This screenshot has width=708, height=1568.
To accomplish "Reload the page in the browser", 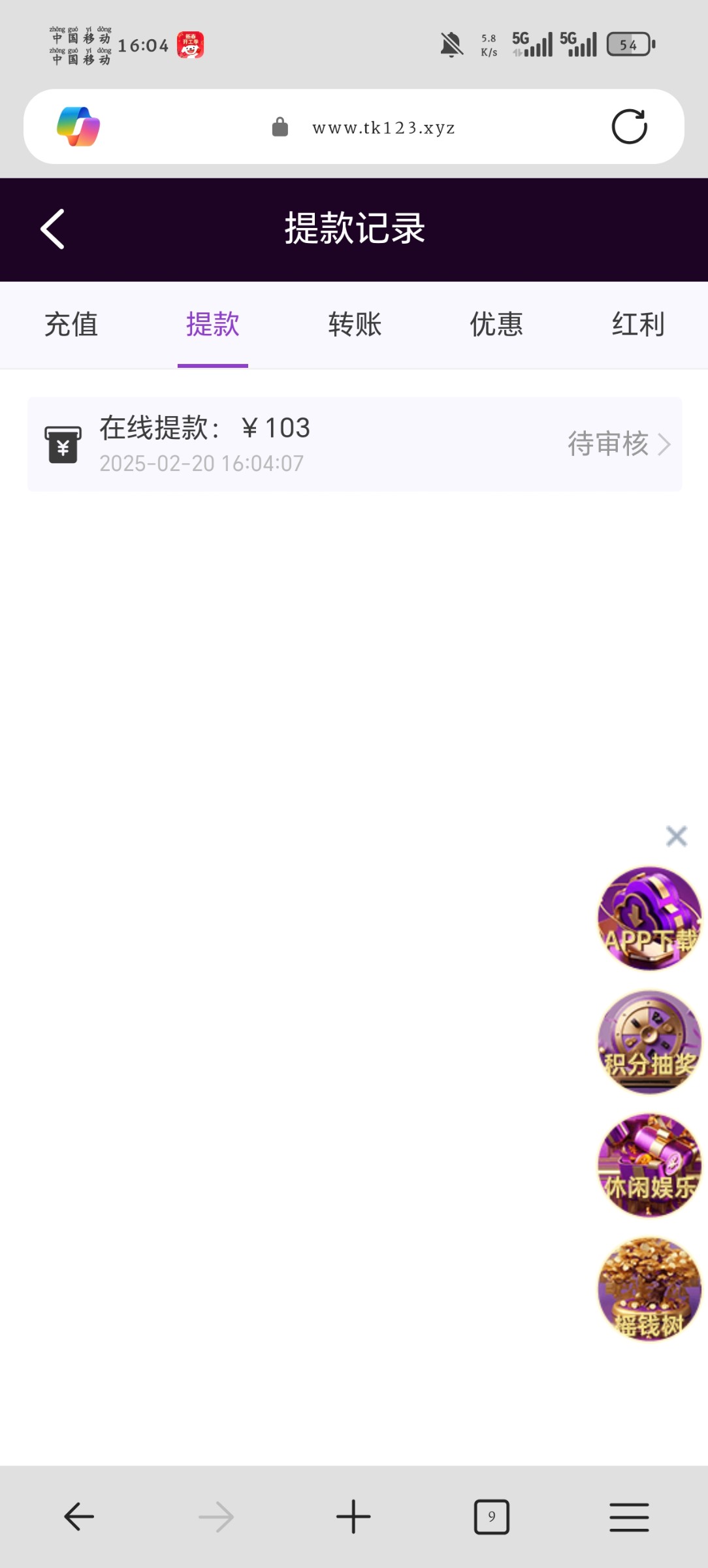I will (x=629, y=127).
